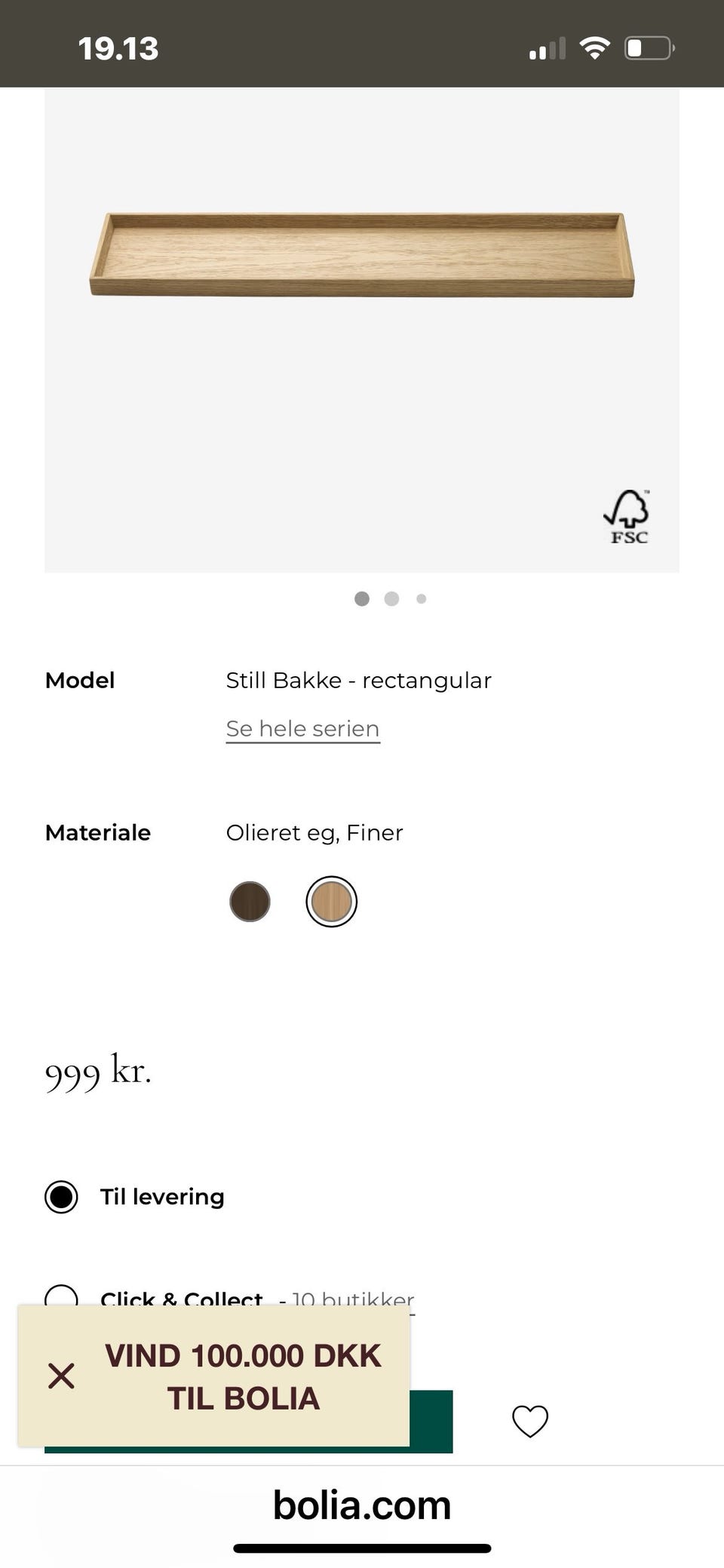Pick the dark smoked oak swatch

pyautogui.click(x=250, y=901)
